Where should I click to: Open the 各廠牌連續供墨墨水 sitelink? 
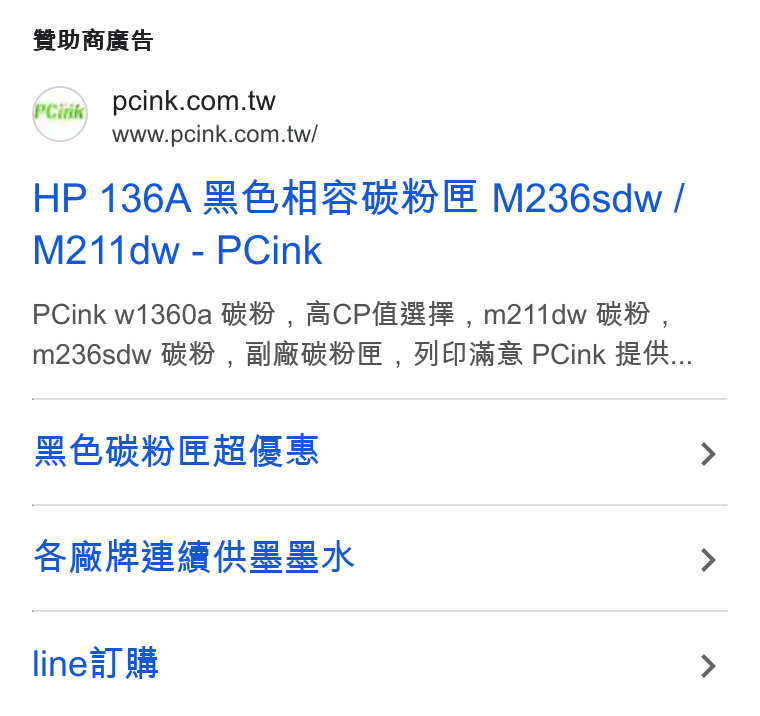tap(380, 558)
